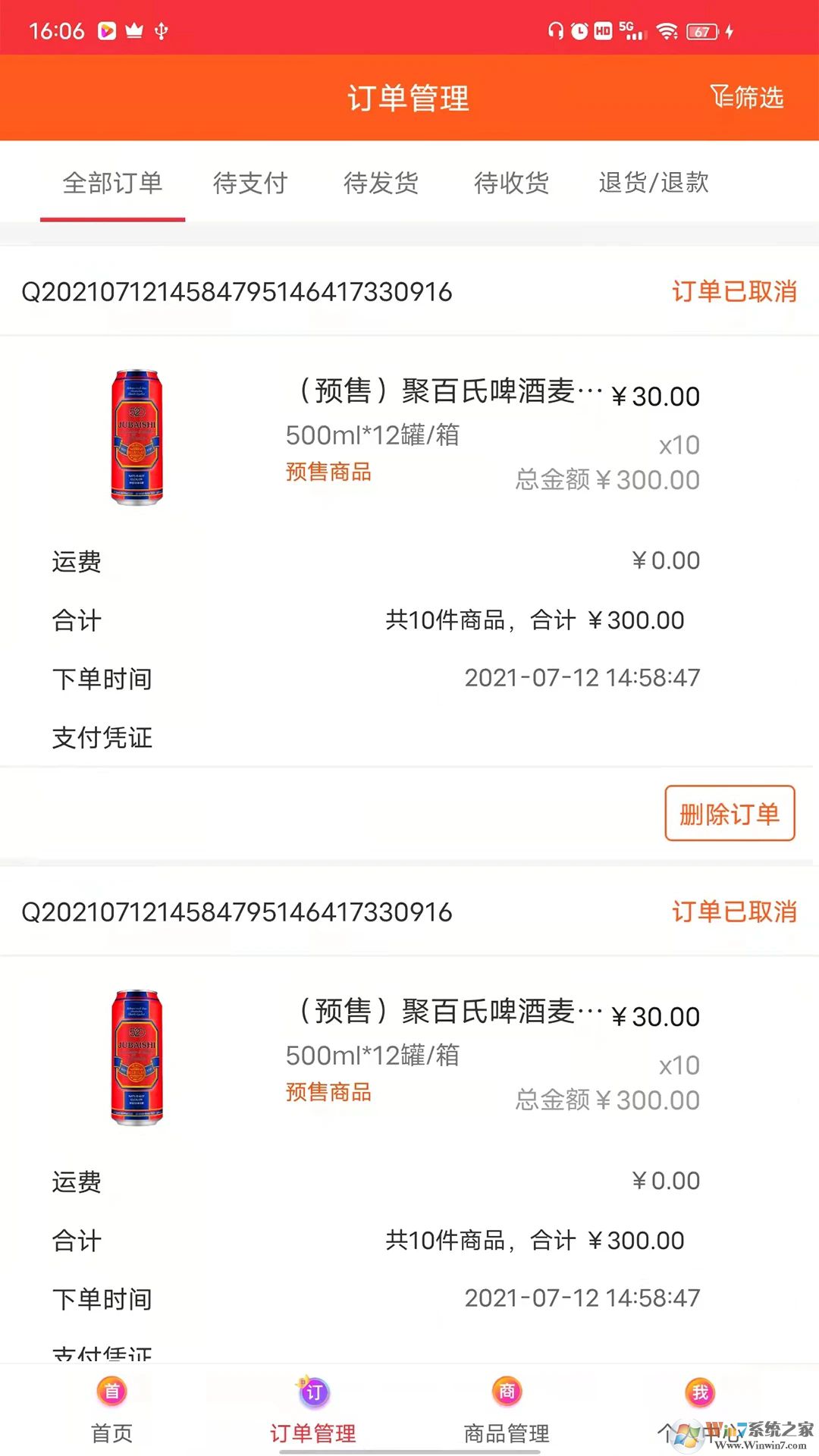Open the 筛选 filter icon
The height and width of the screenshot is (1456, 819).
click(747, 98)
